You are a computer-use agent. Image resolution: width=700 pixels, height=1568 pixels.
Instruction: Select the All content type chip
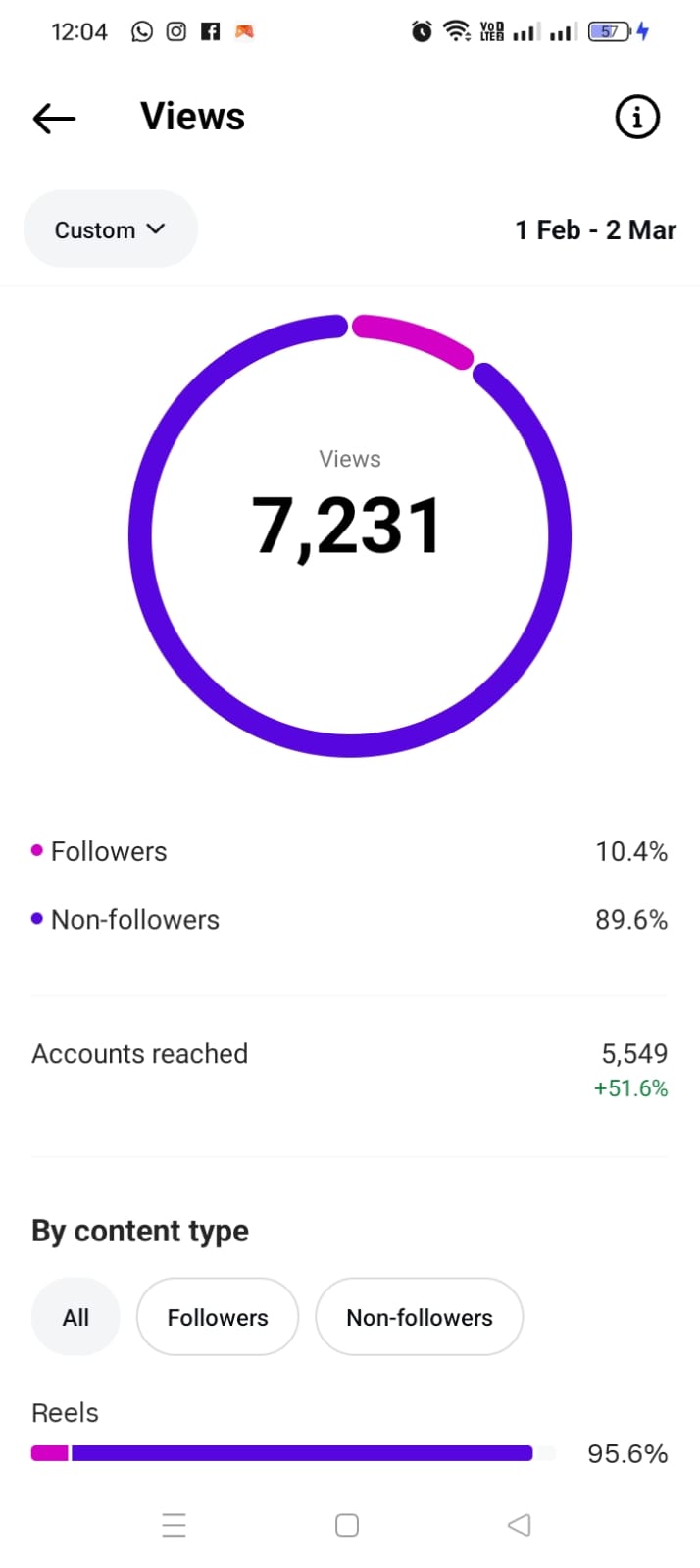tap(75, 1317)
